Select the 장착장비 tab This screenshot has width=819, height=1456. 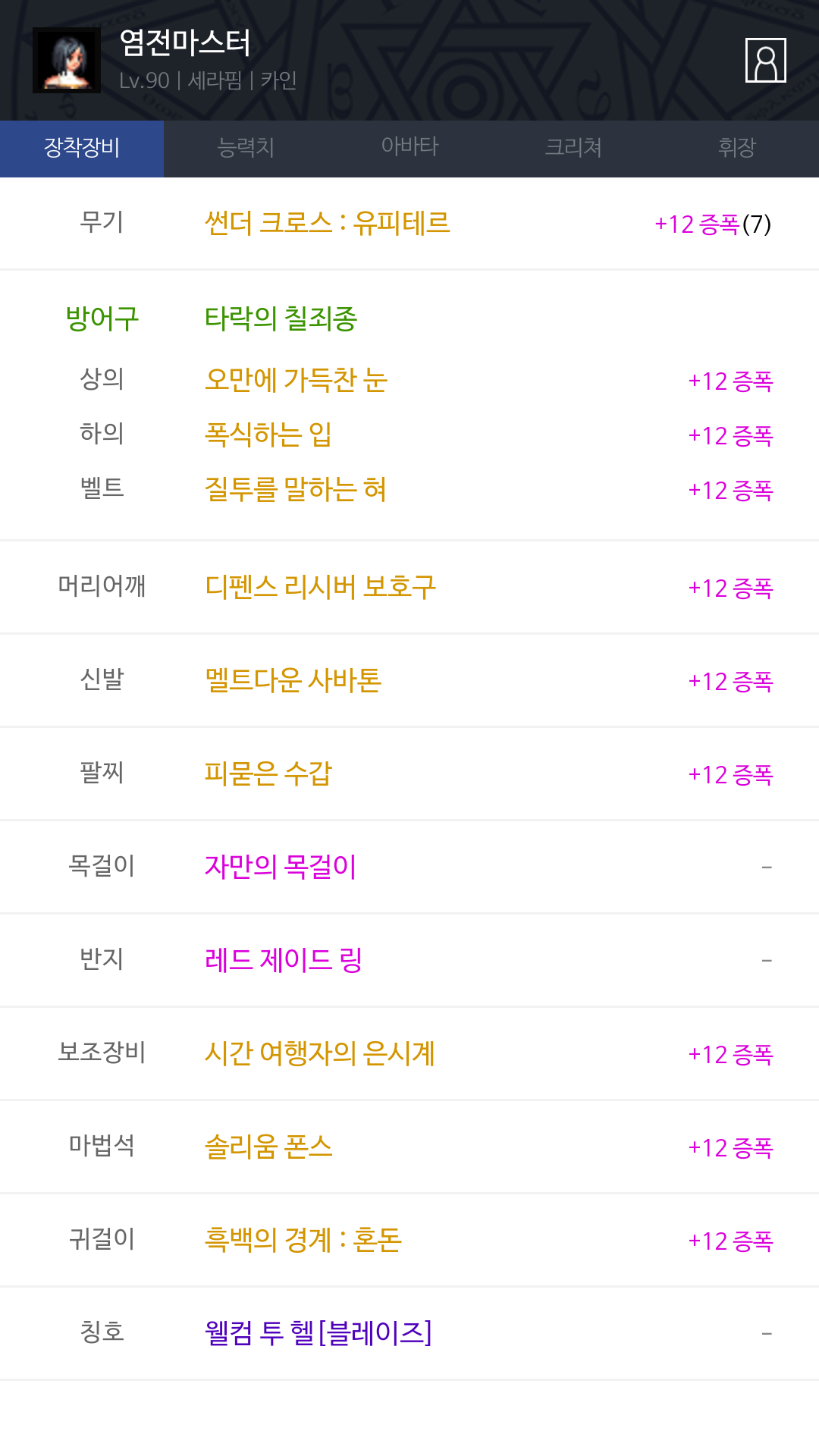pyautogui.click(x=82, y=149)
